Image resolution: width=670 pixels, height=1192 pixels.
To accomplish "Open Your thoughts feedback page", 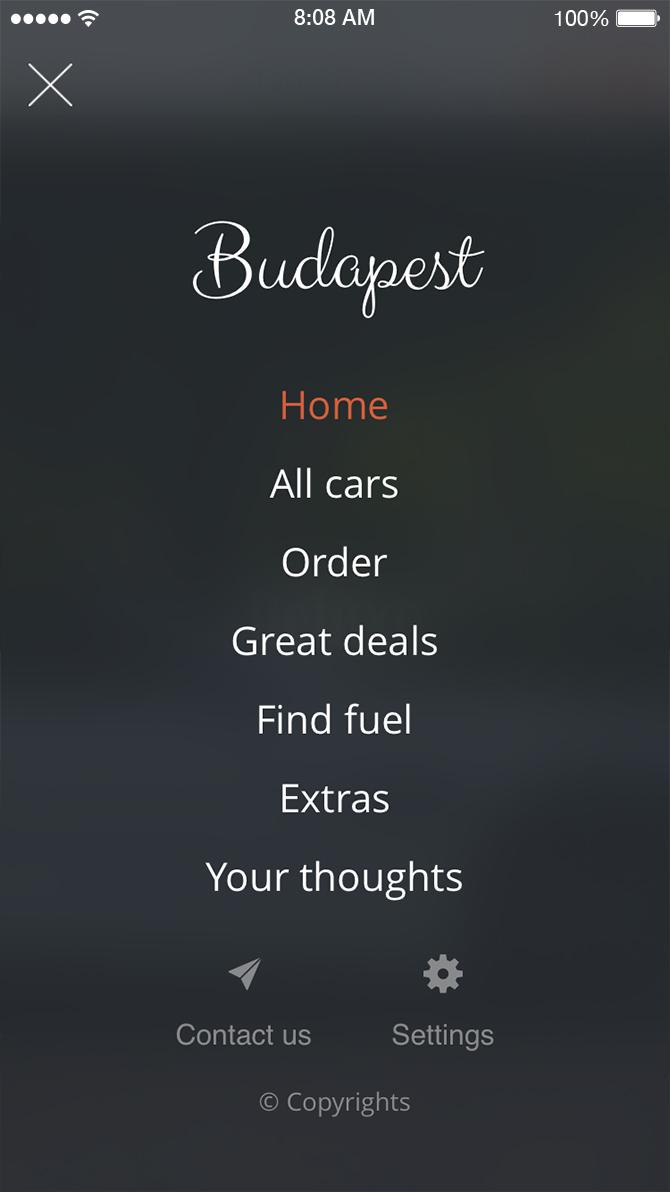I will click(x=334, y=878).
